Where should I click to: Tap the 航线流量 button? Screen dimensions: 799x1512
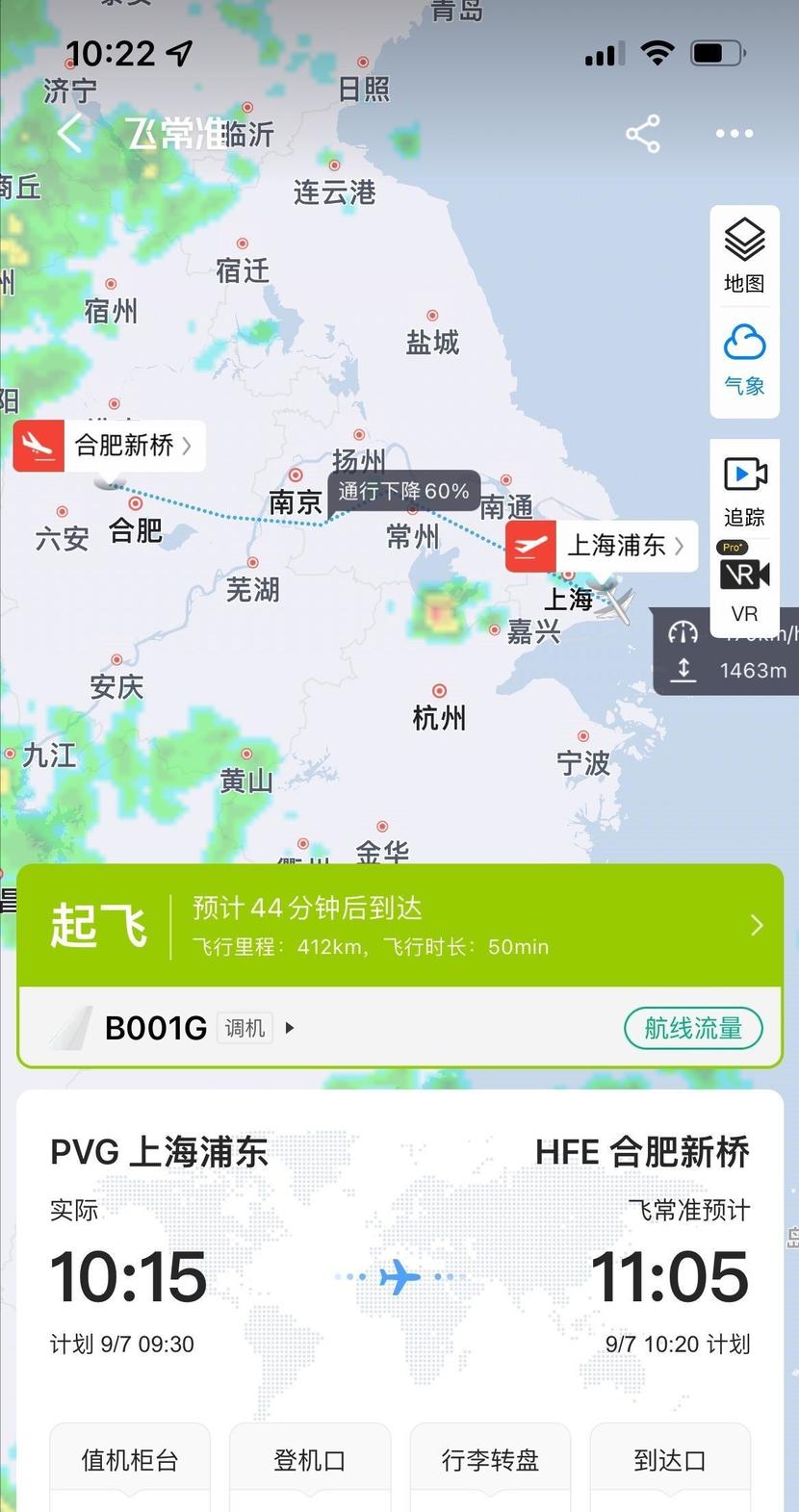click(x=693, y=1028)
